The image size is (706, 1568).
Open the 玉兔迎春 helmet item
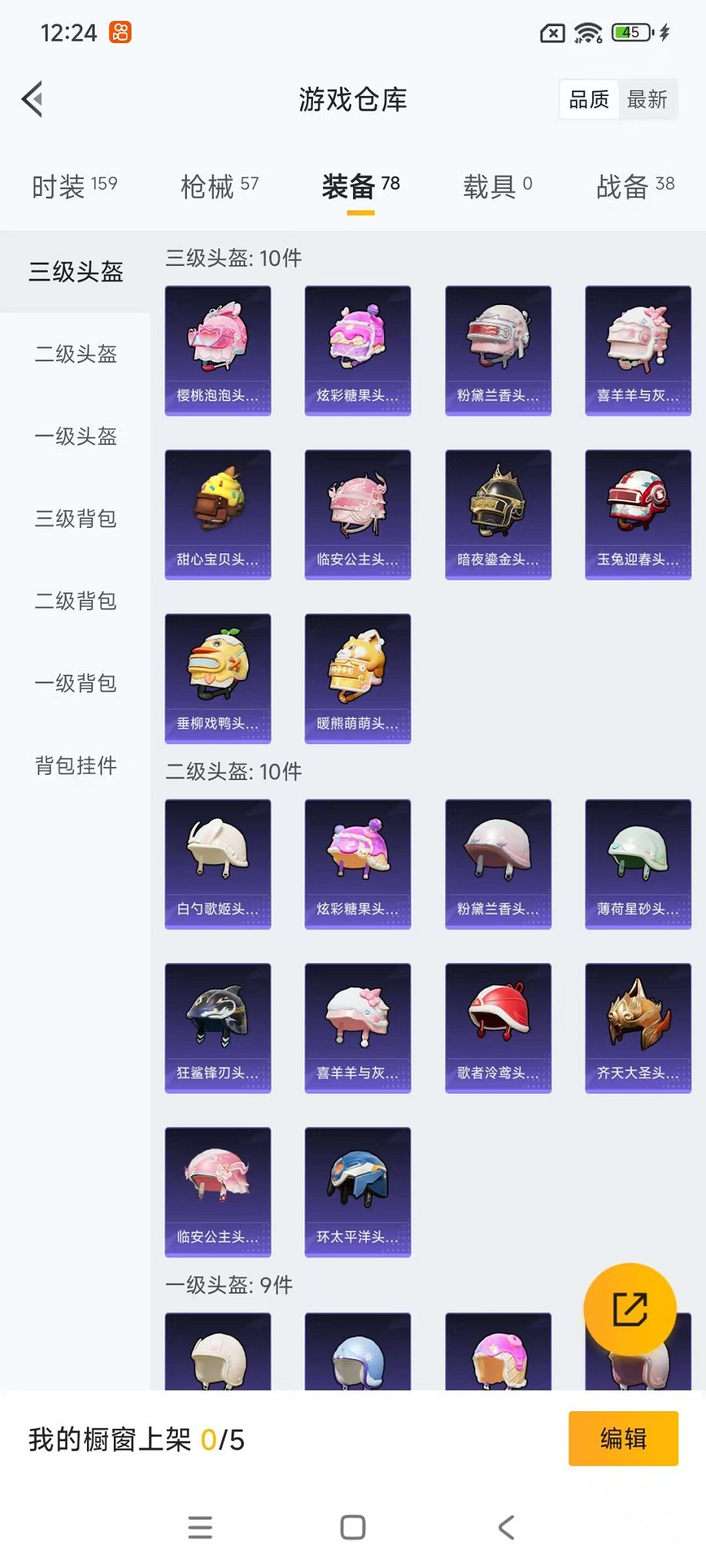[638, 514]
